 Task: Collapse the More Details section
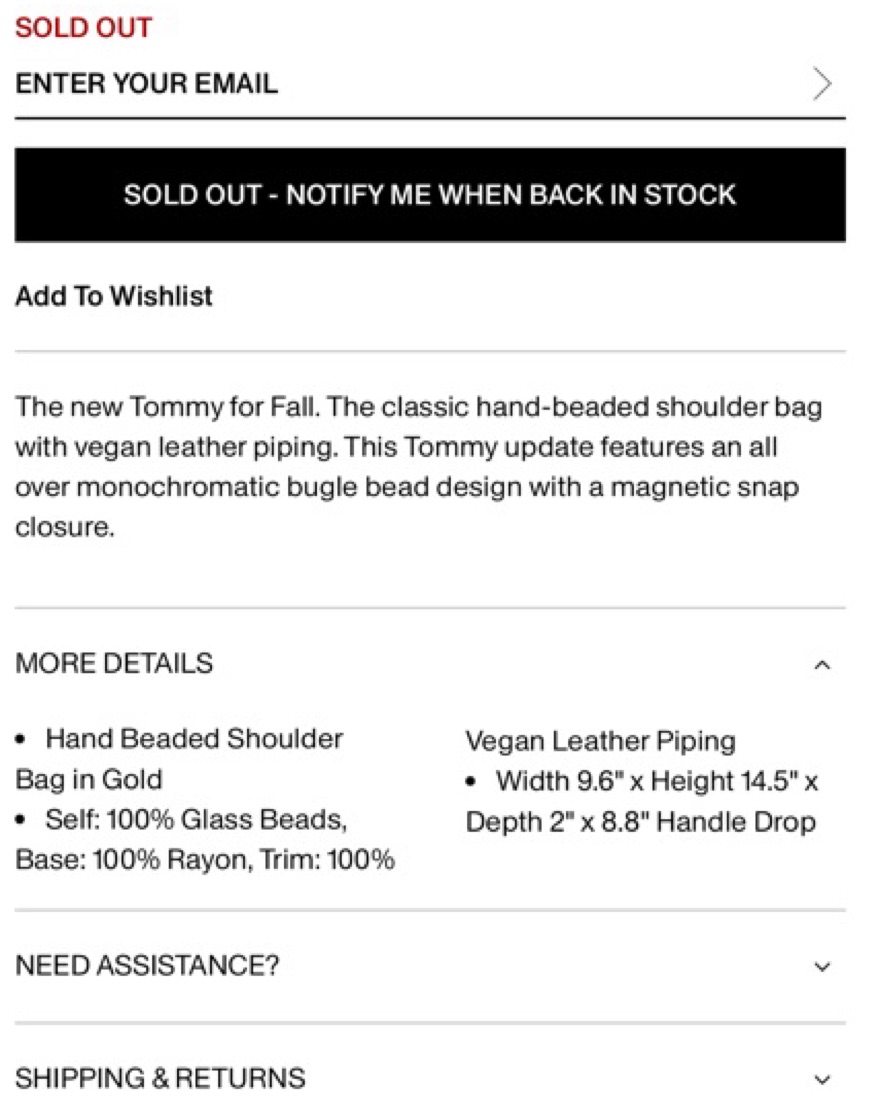430,664
